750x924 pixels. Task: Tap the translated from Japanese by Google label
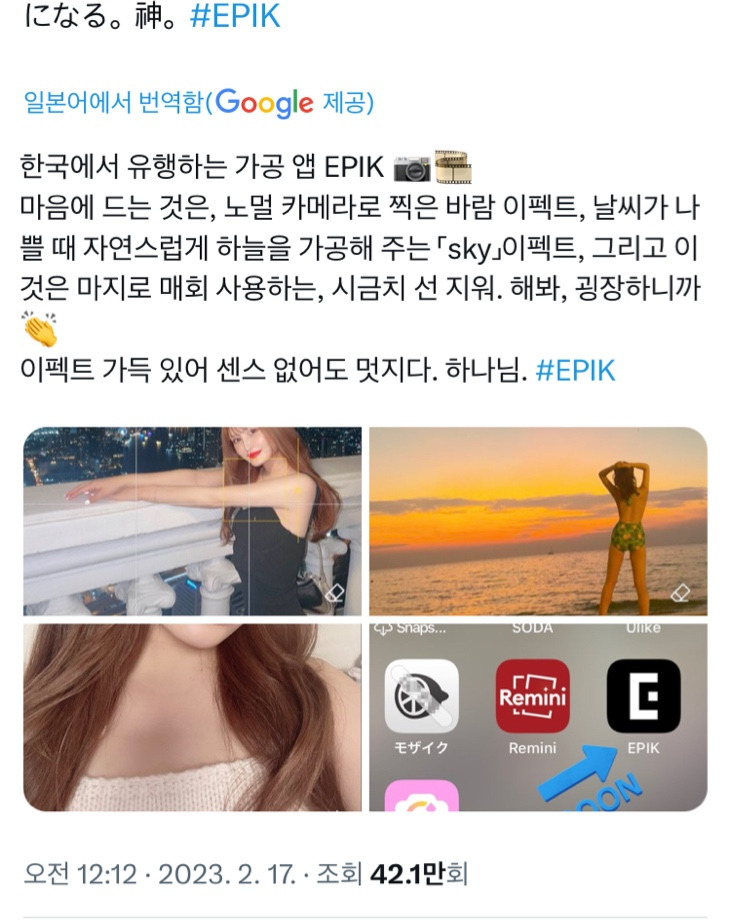click(198, 102)
